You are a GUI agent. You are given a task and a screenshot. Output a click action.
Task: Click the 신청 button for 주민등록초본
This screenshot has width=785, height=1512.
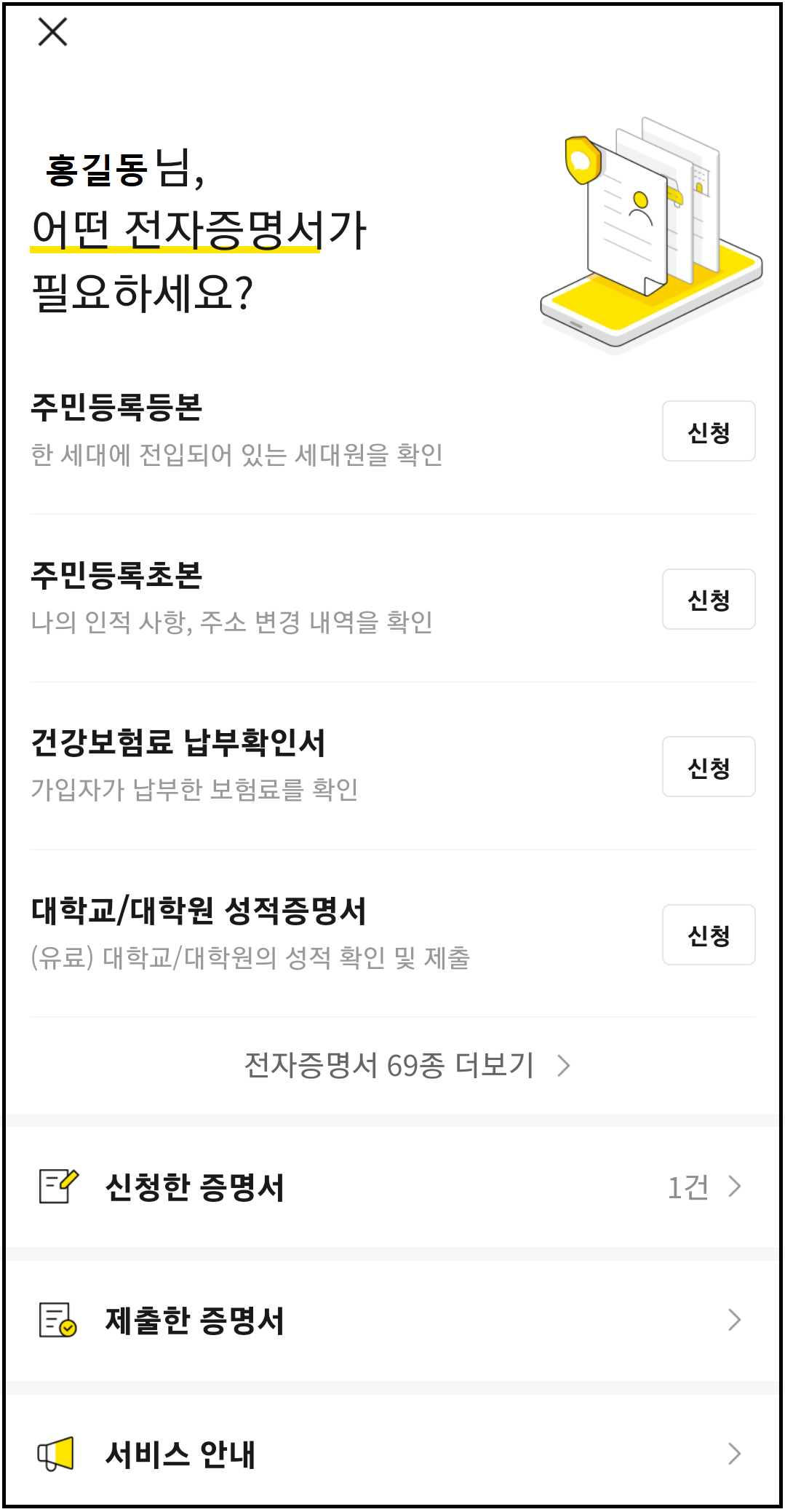[x=708, y=599]
